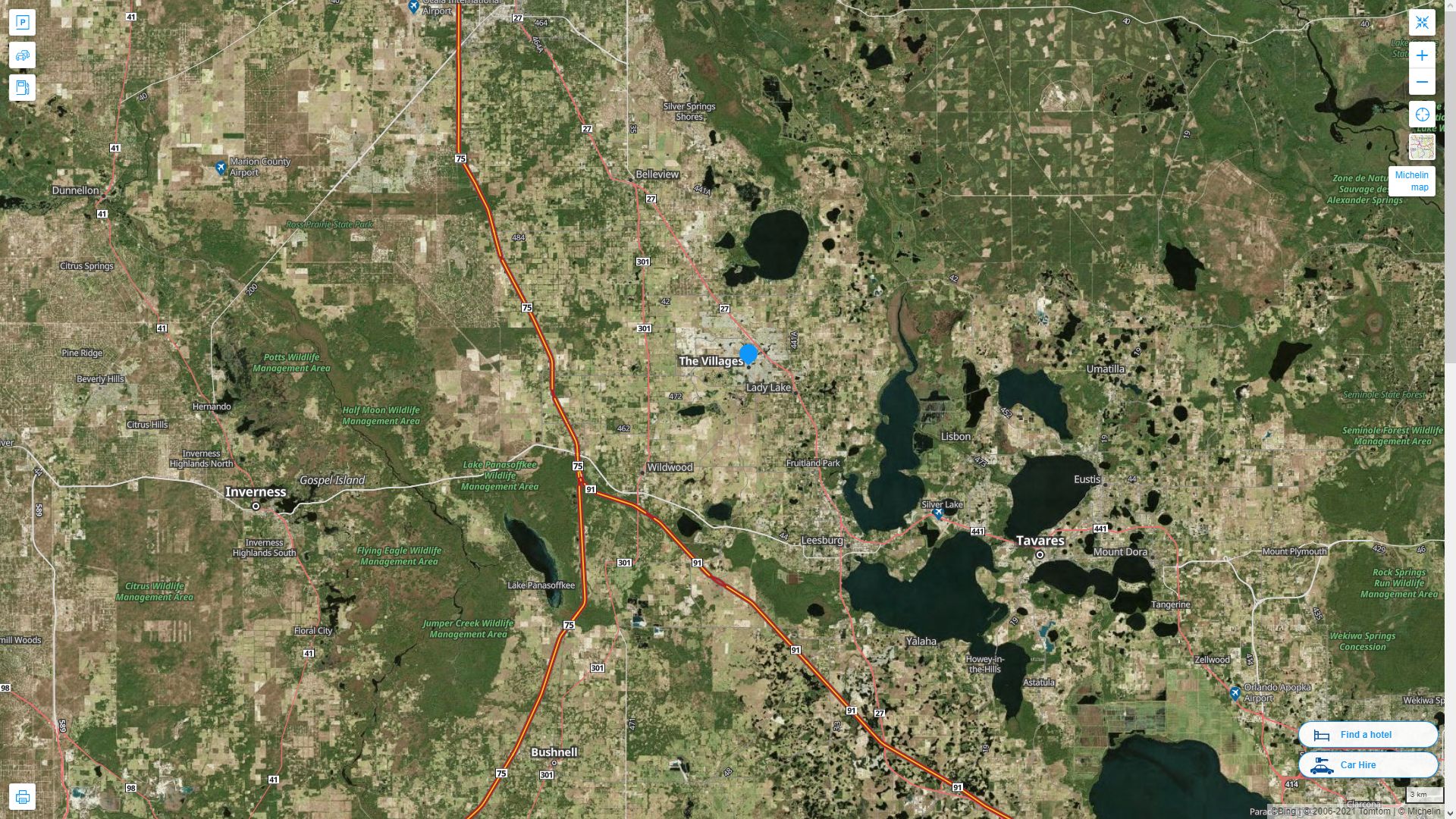The width and height of the screenshot is (1456, 819).
Task: Tap the Find a hotel button
Action: [x=1367, y=734]
